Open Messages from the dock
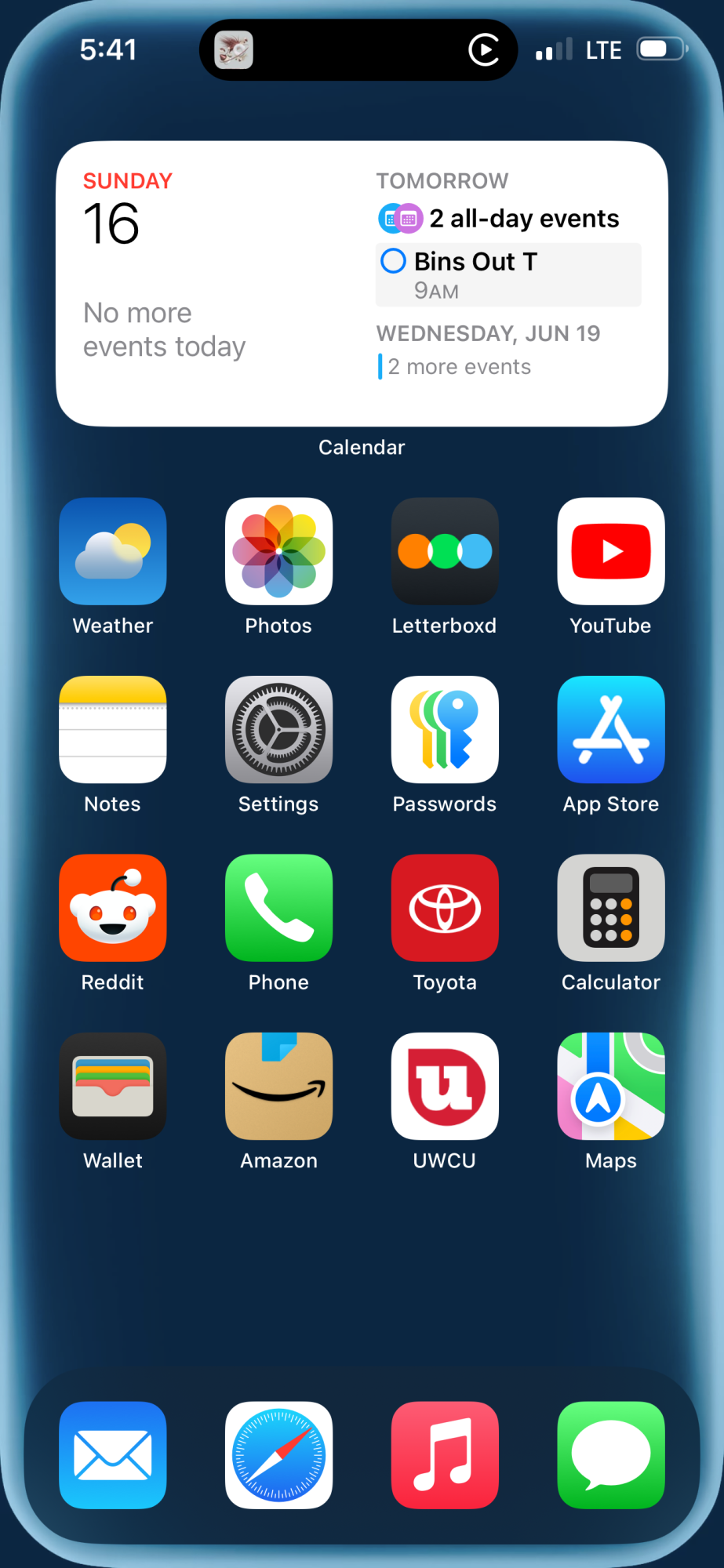The height and width of the screenshot is (1568, 724). 611,1454
